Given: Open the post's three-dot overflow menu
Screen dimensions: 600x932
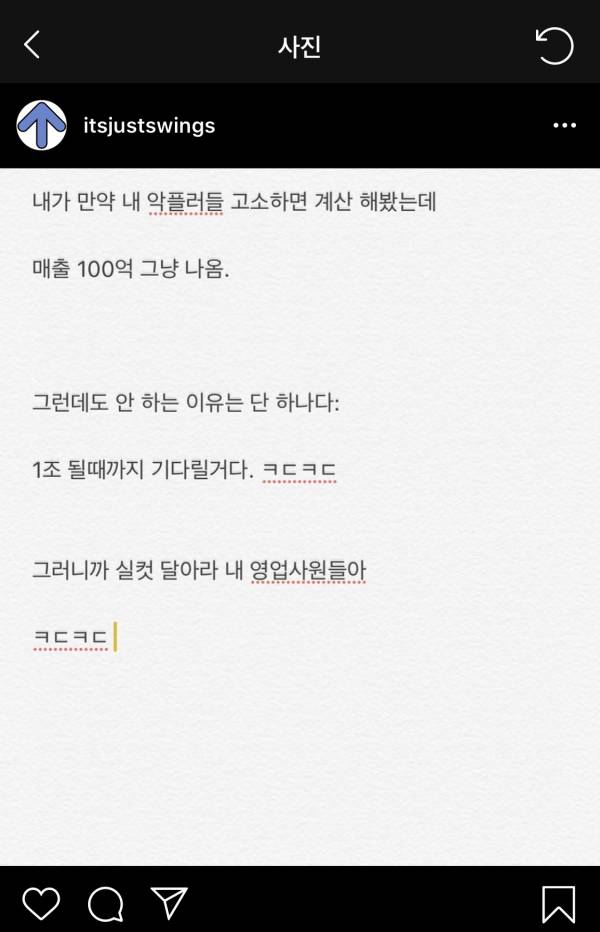Looking at the screenshot, I should click(x=564, y=126).
